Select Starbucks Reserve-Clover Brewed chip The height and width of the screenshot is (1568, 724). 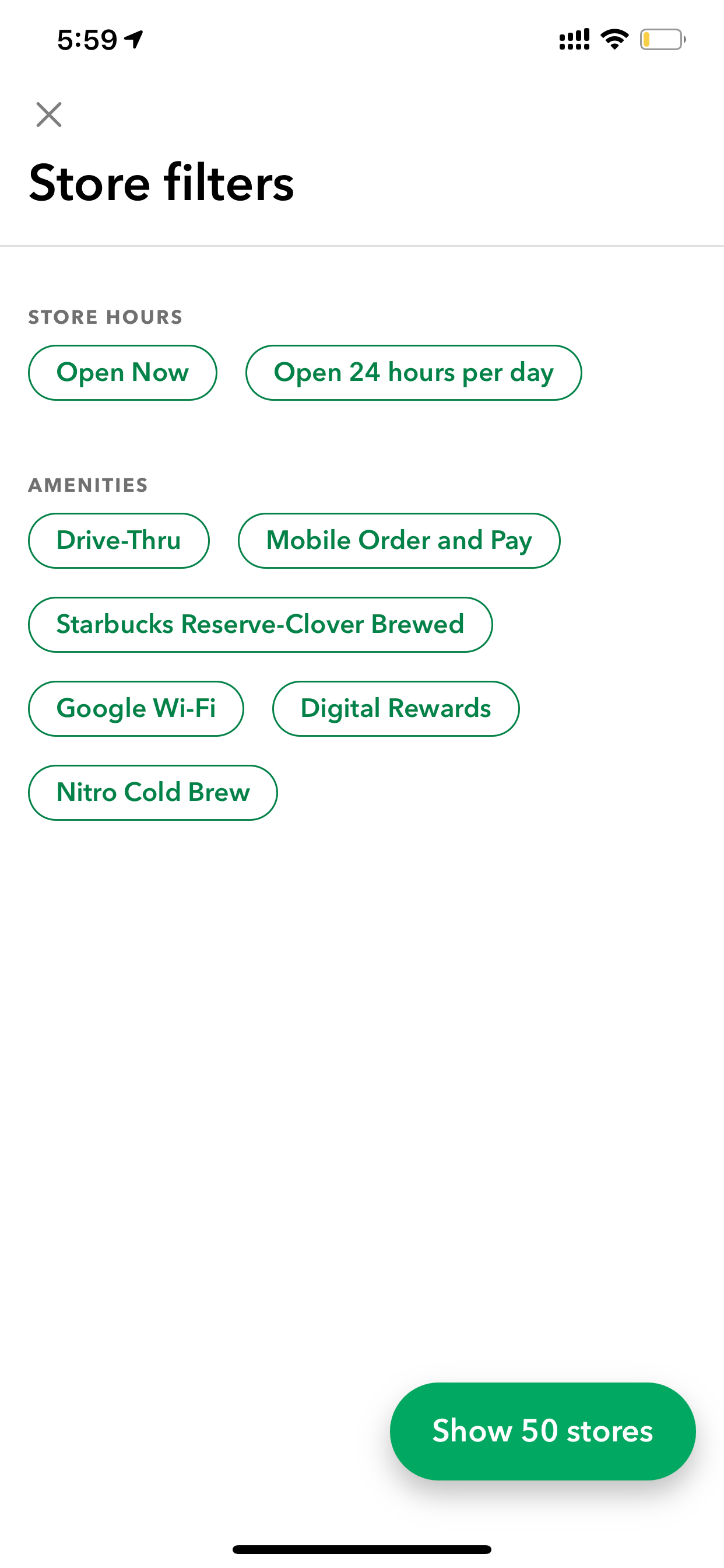[x=261, y=625]
